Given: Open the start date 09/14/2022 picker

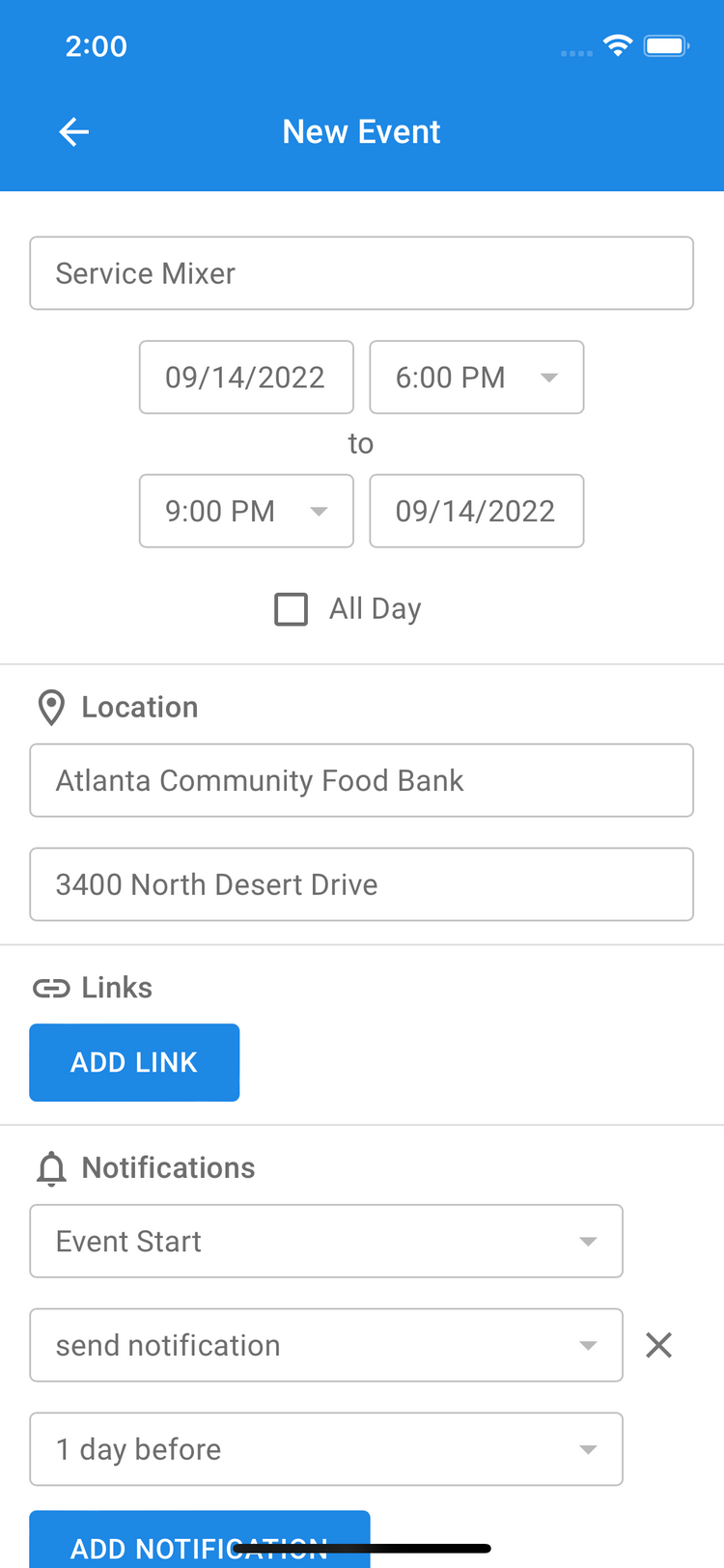Looking at the screenshot, I should [246, 378].
